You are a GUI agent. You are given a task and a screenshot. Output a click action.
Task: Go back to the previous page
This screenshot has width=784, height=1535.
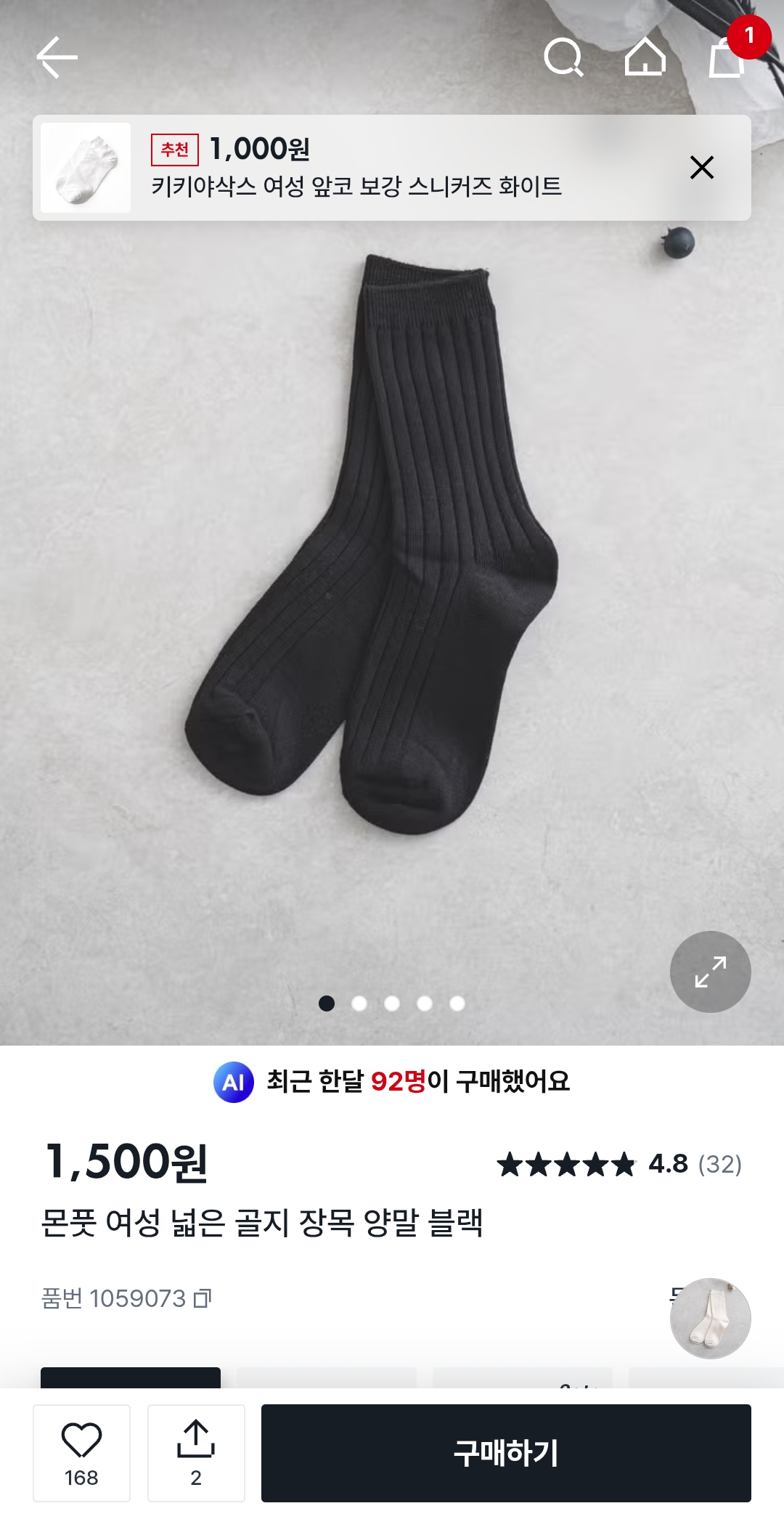pyautogui.click(x=57, y=57)
